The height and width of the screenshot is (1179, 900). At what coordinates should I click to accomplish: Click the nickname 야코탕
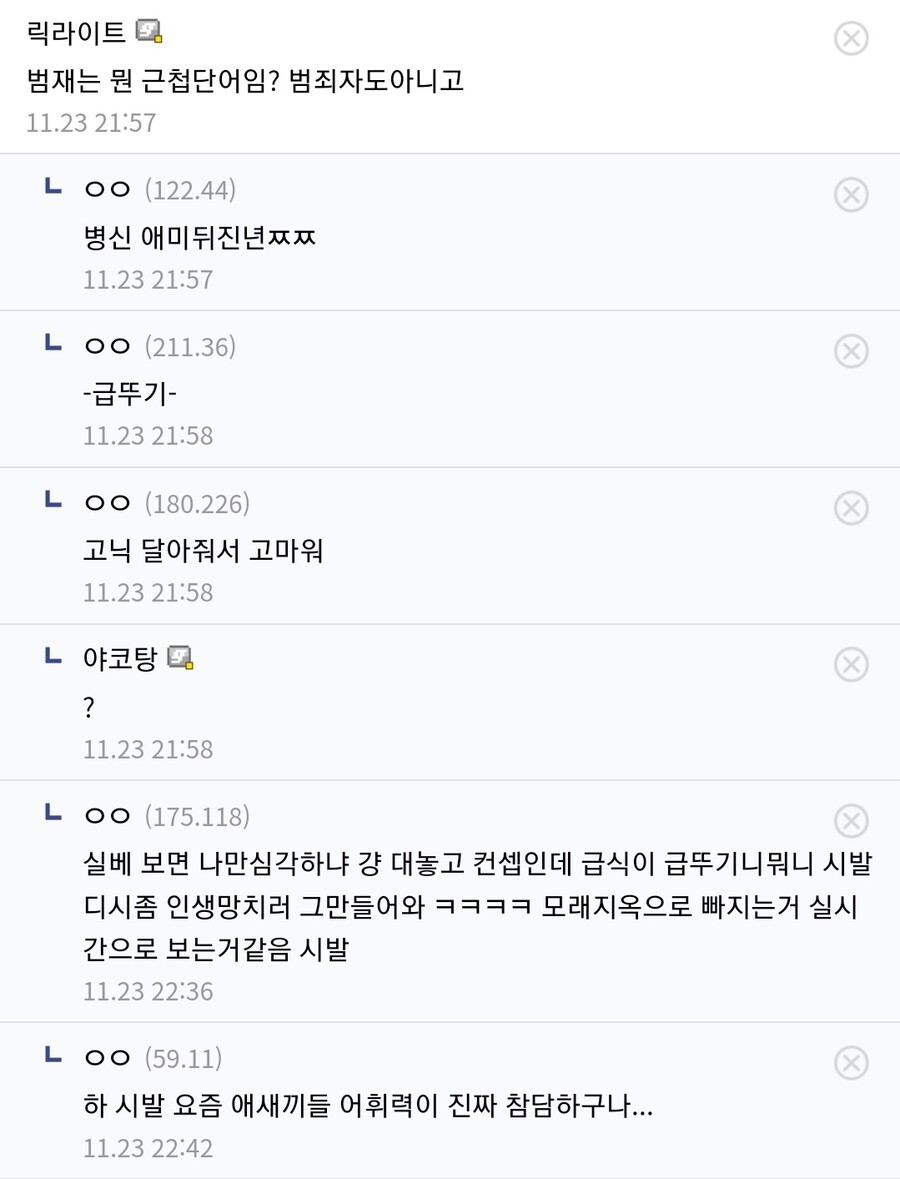pos(120,658)
